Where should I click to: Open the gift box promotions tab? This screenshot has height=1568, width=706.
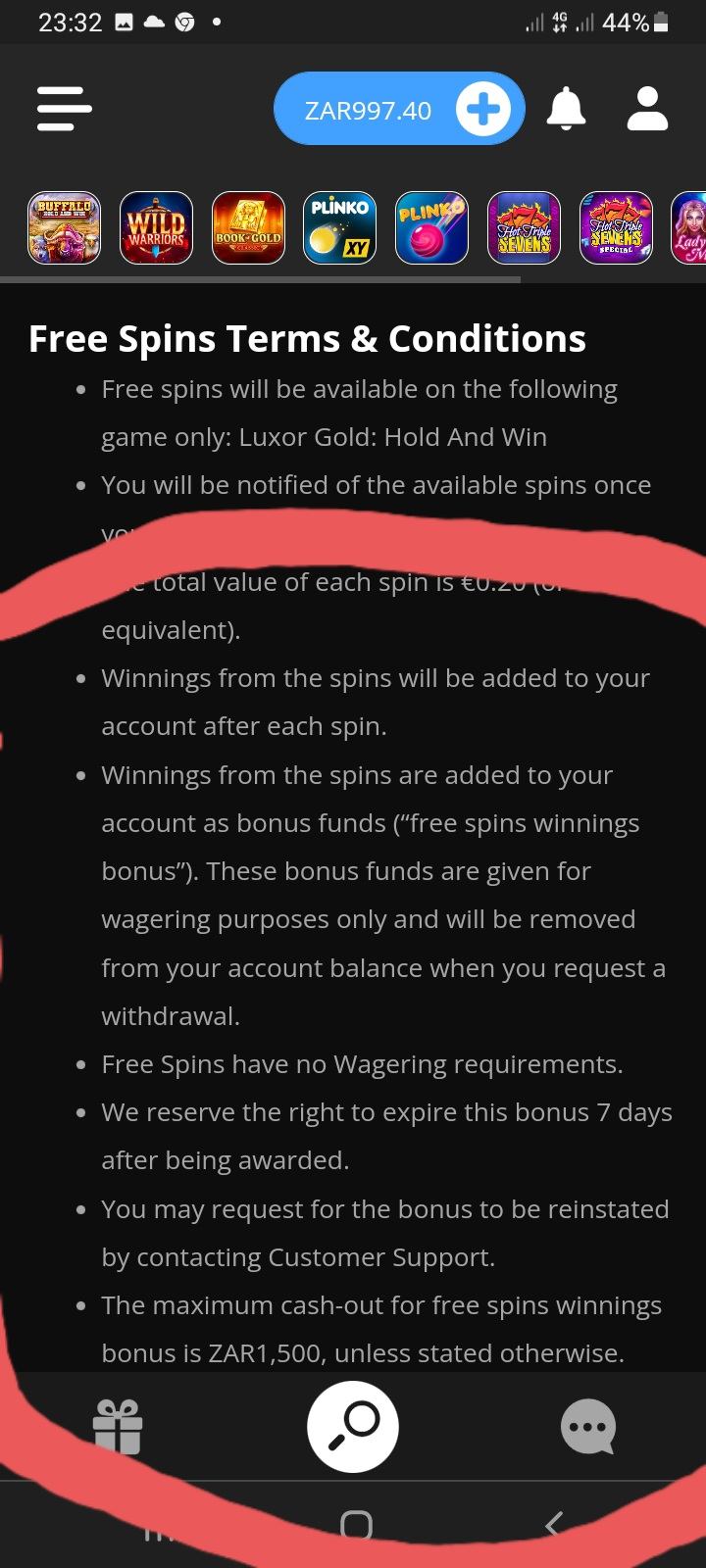118,1426
